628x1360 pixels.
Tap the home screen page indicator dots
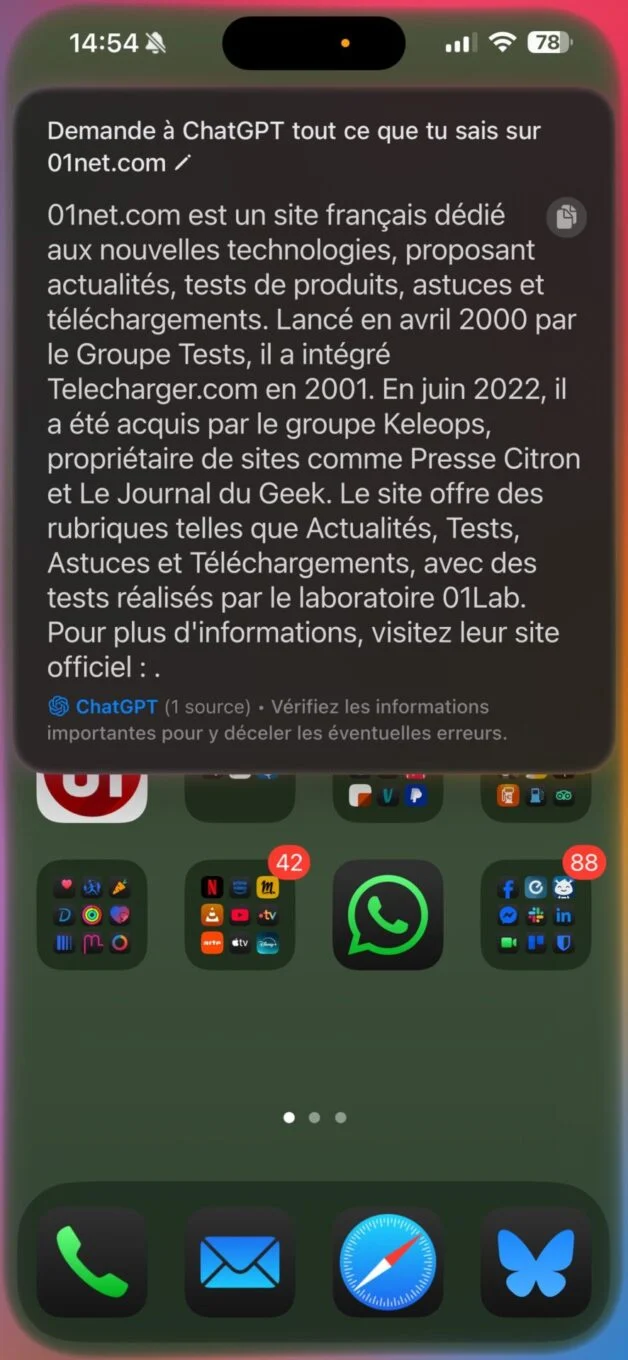[314, 1117]
